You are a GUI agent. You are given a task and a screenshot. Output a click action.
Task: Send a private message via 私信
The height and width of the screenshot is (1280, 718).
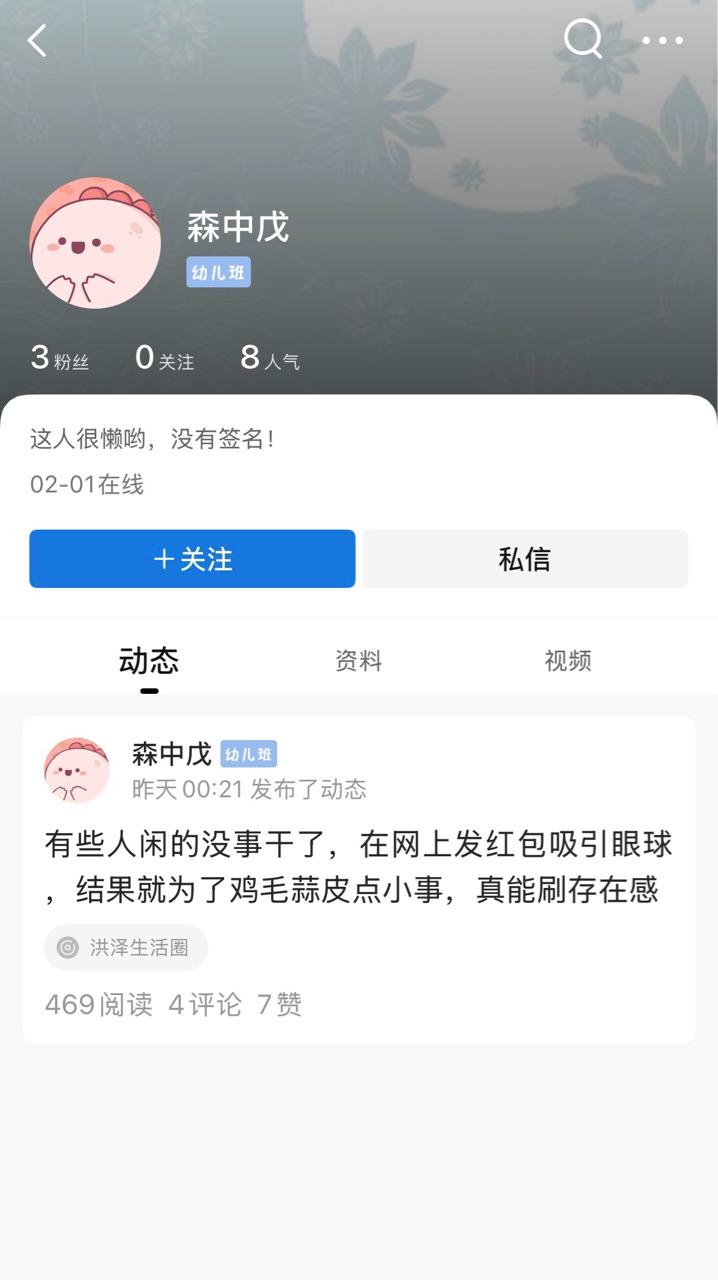pyautogui.click(x=525, y=559)
